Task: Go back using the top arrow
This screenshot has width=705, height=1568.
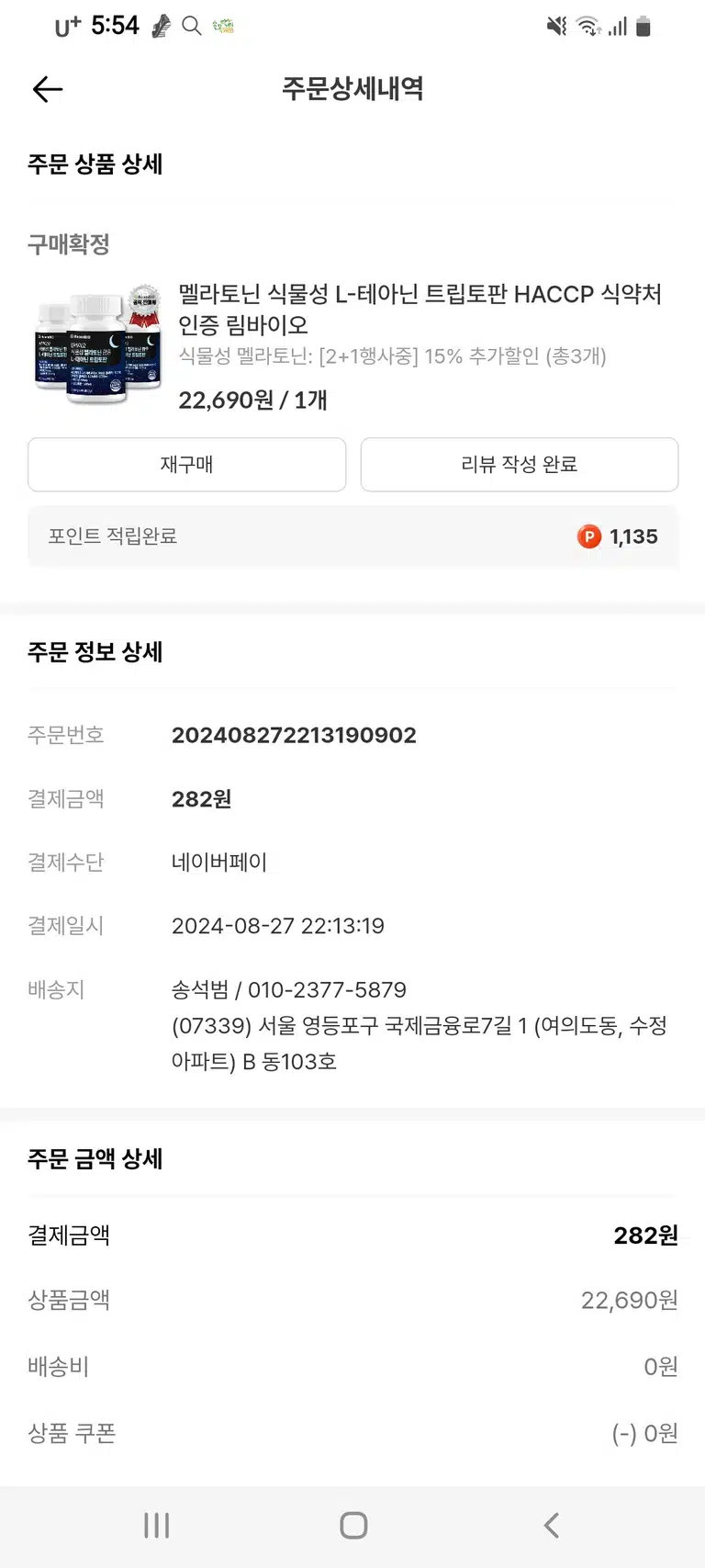Action: coord(48,89)
